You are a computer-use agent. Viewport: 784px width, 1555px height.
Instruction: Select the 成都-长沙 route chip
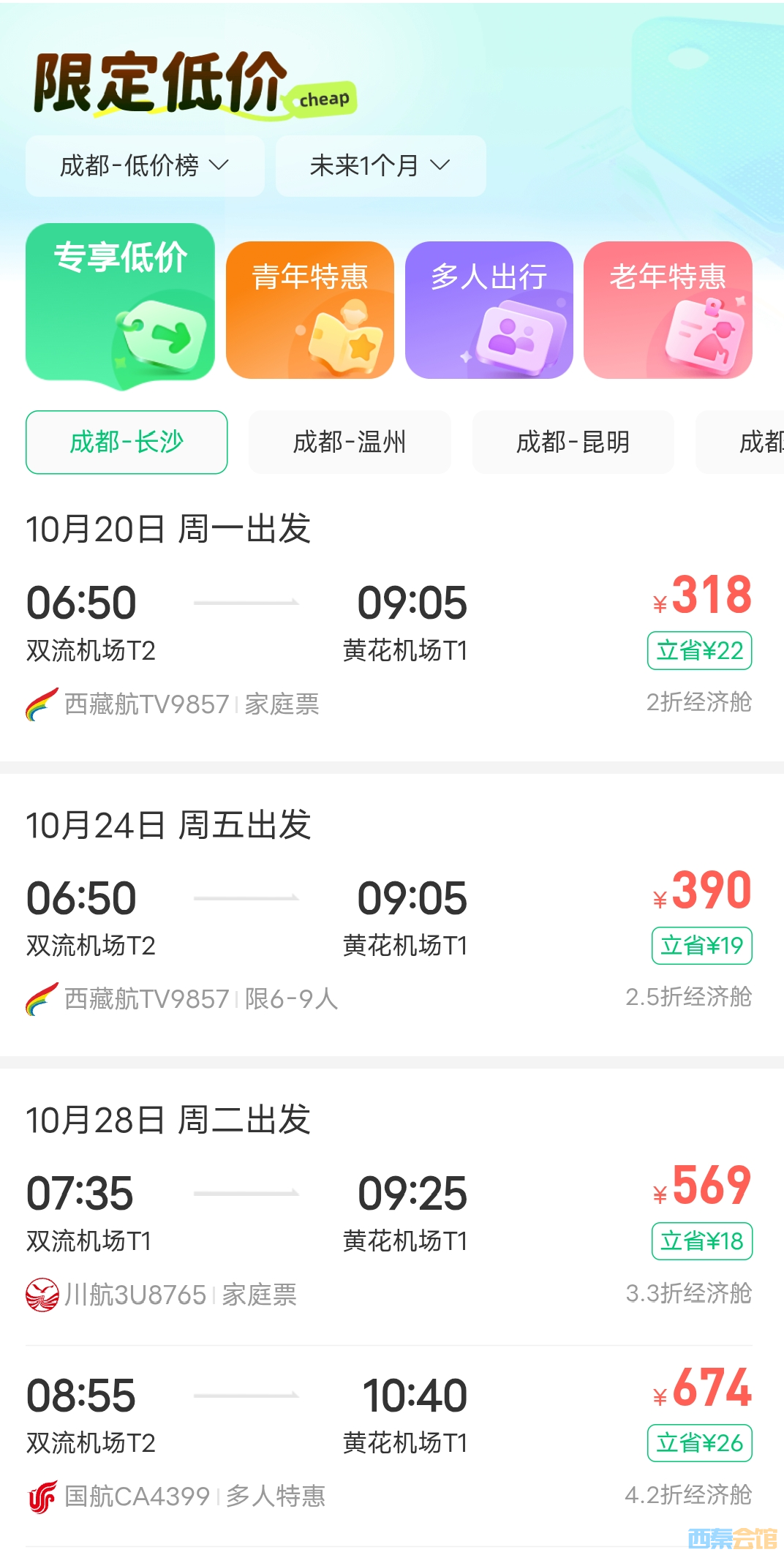(127, 443)
